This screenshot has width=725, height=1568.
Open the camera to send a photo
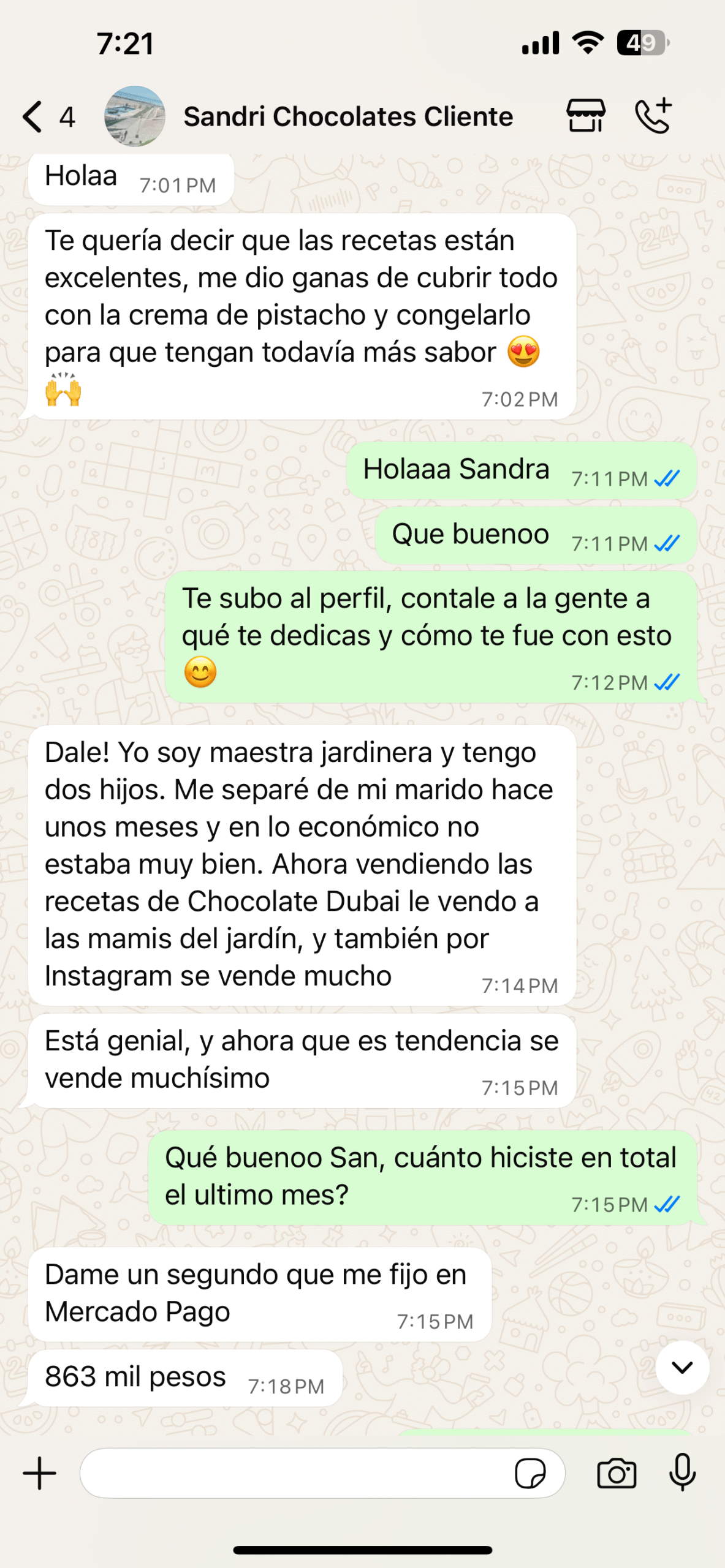617,1473
